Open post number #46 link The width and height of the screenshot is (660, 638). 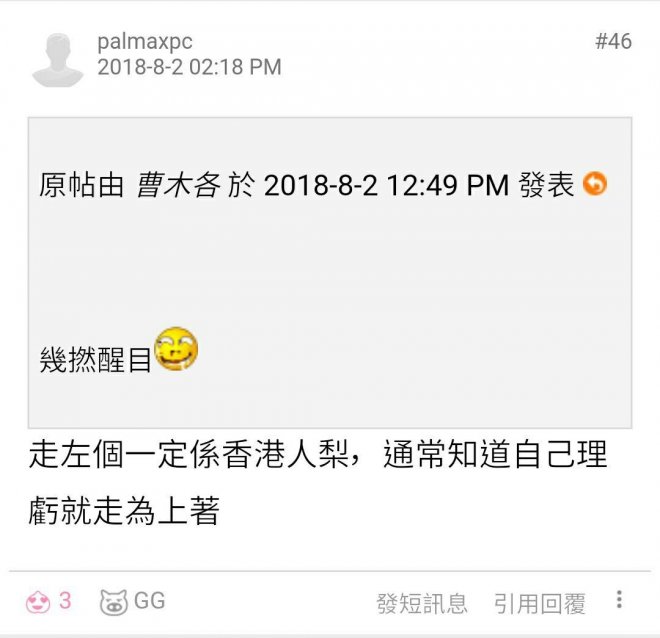click(612, 41)
